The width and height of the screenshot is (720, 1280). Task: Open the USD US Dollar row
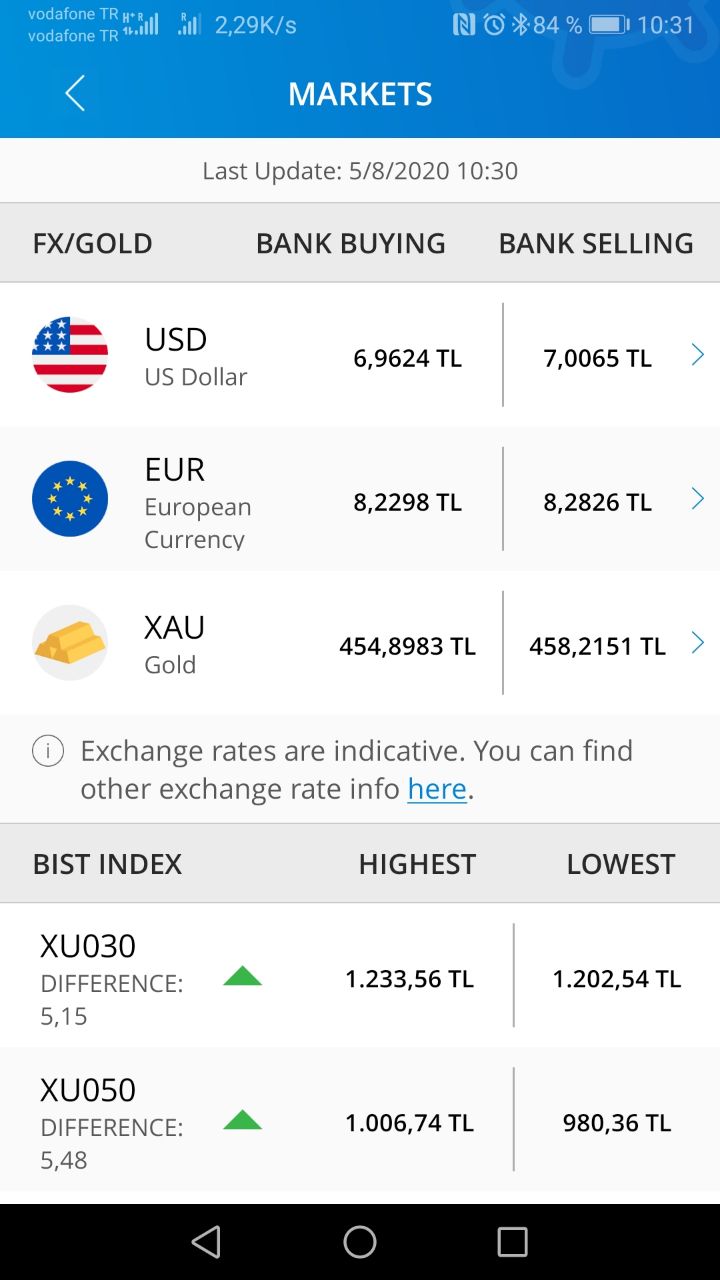(360, 355)
